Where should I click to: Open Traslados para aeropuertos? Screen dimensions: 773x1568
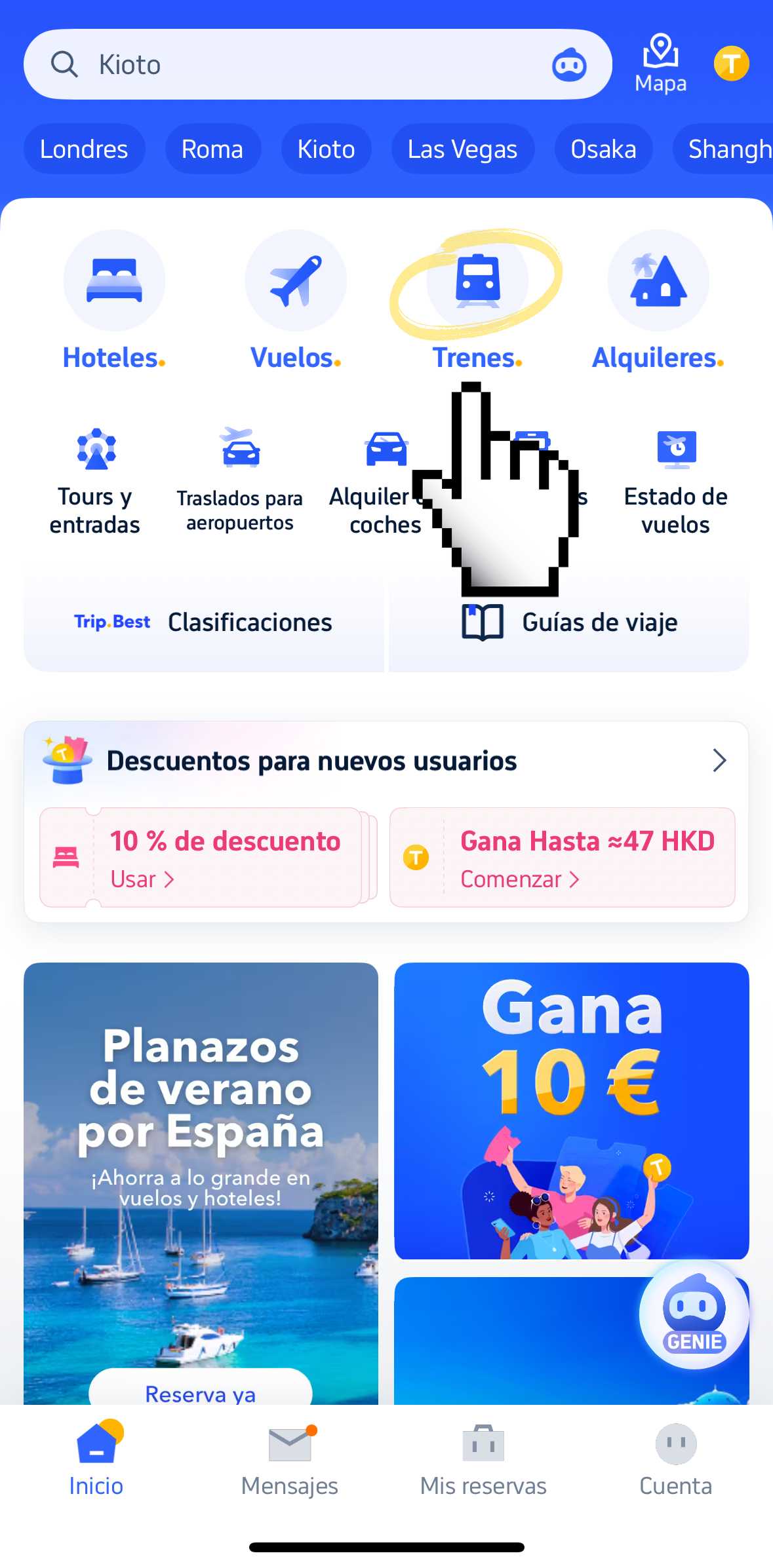[240, 482]
